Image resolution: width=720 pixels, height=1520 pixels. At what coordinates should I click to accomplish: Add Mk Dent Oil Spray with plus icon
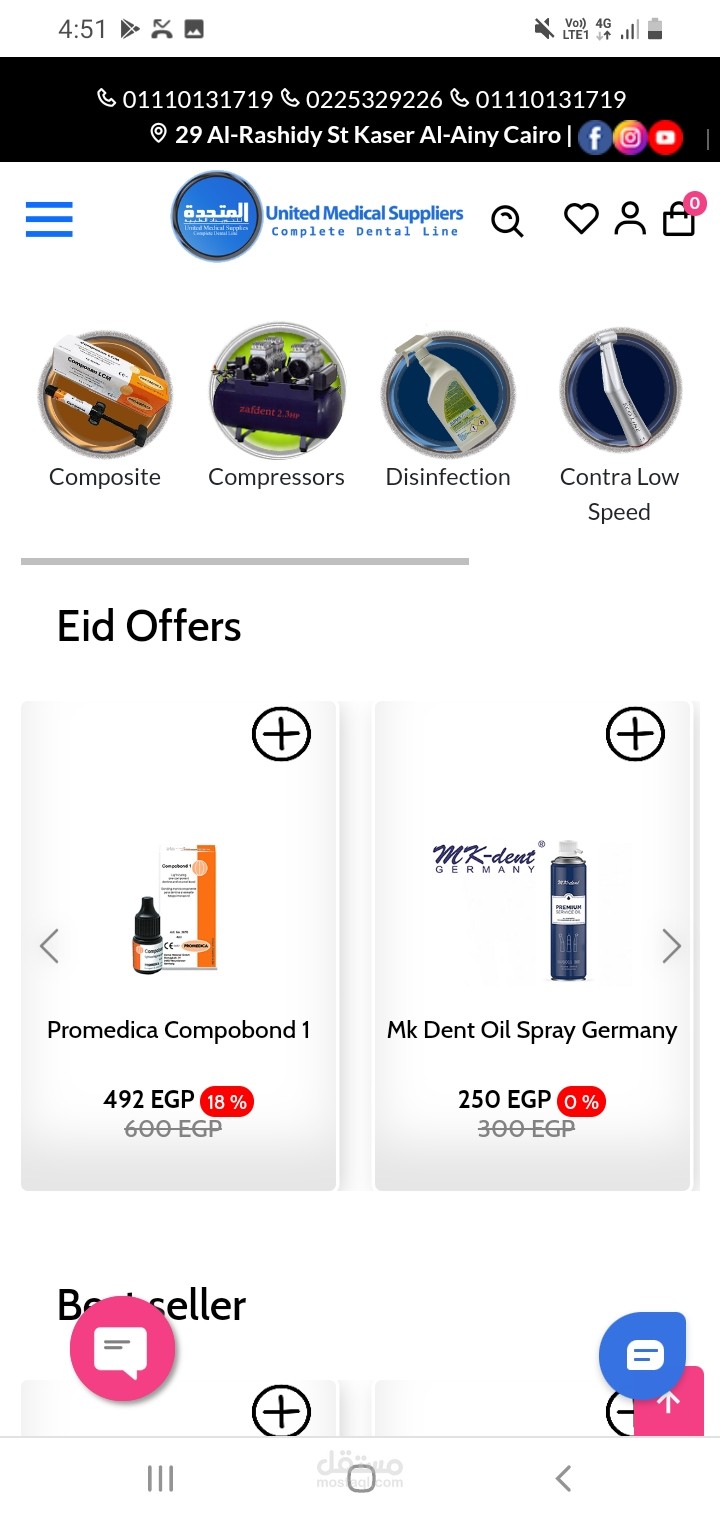click(635, 734)
